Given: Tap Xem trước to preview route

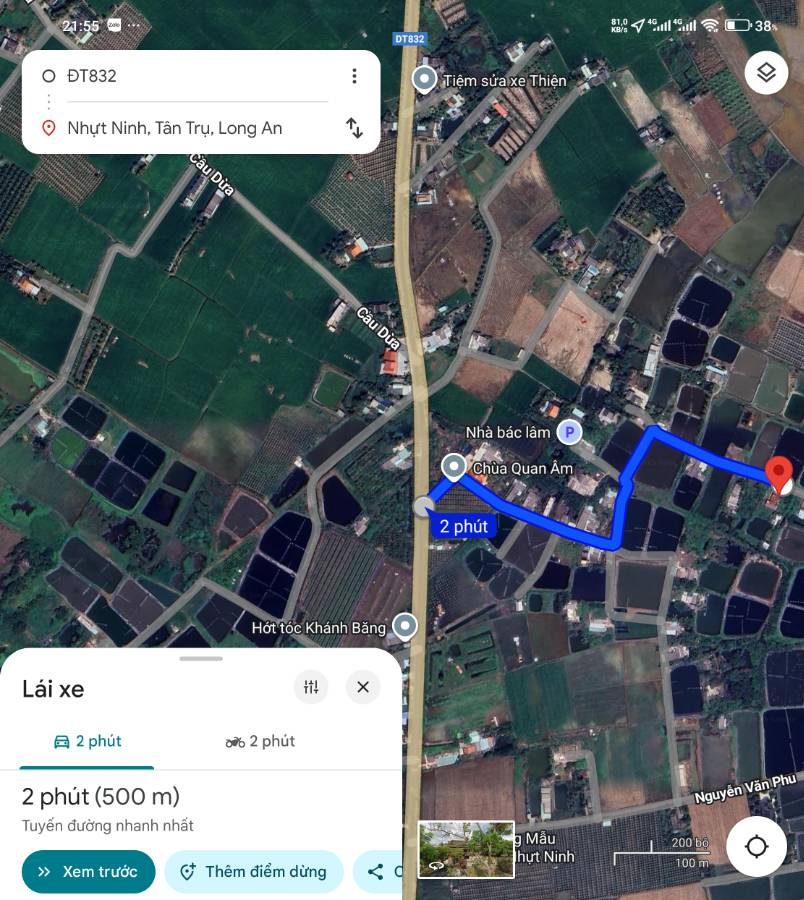Looking at the screenshot, I should click(89, 871).
